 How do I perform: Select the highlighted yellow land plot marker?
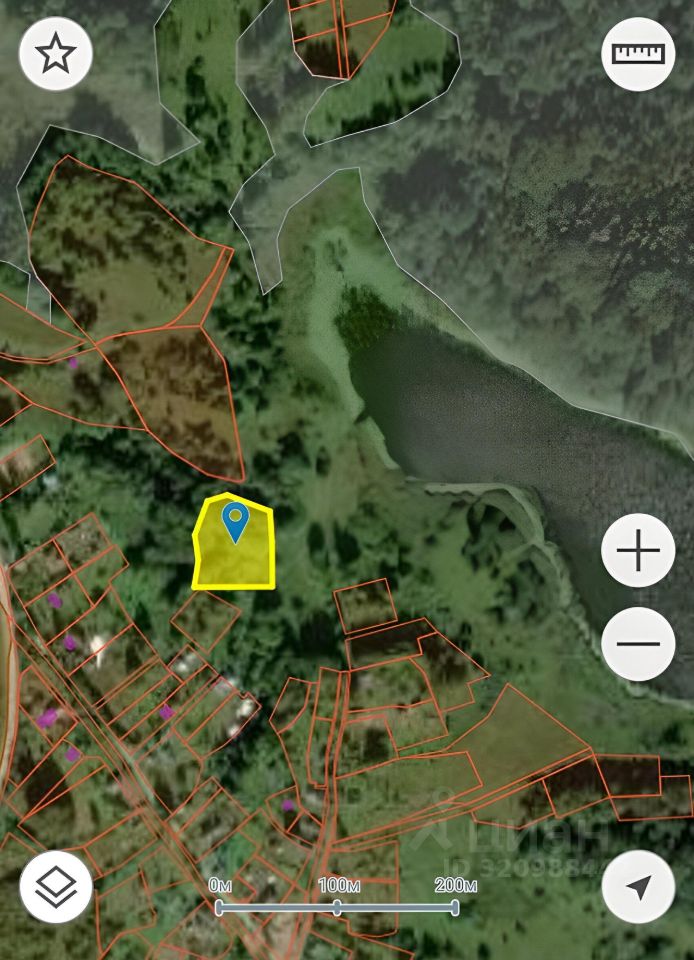pos(235,522)
